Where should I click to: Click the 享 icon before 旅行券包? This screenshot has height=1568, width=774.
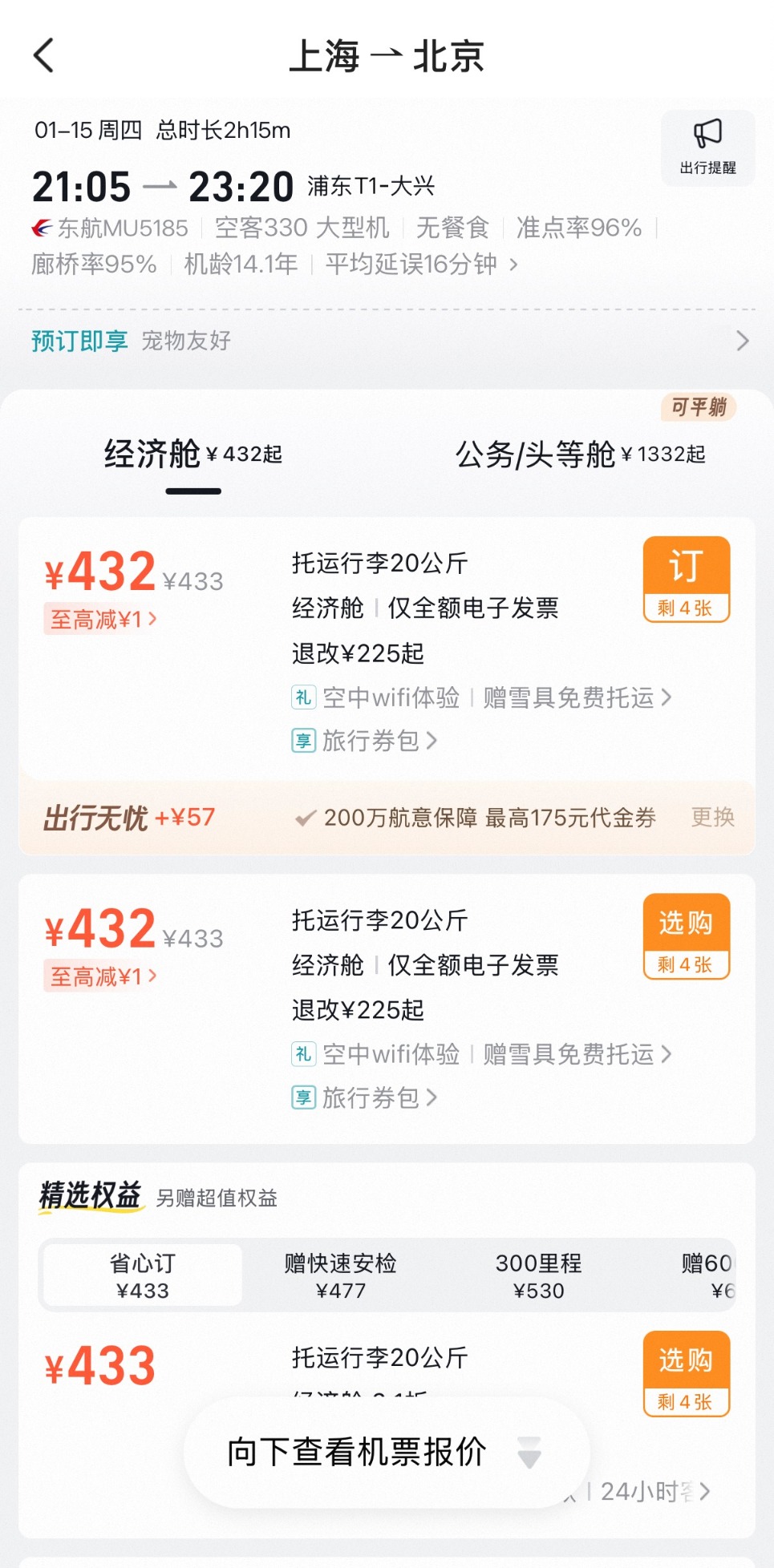coord(303,741)
